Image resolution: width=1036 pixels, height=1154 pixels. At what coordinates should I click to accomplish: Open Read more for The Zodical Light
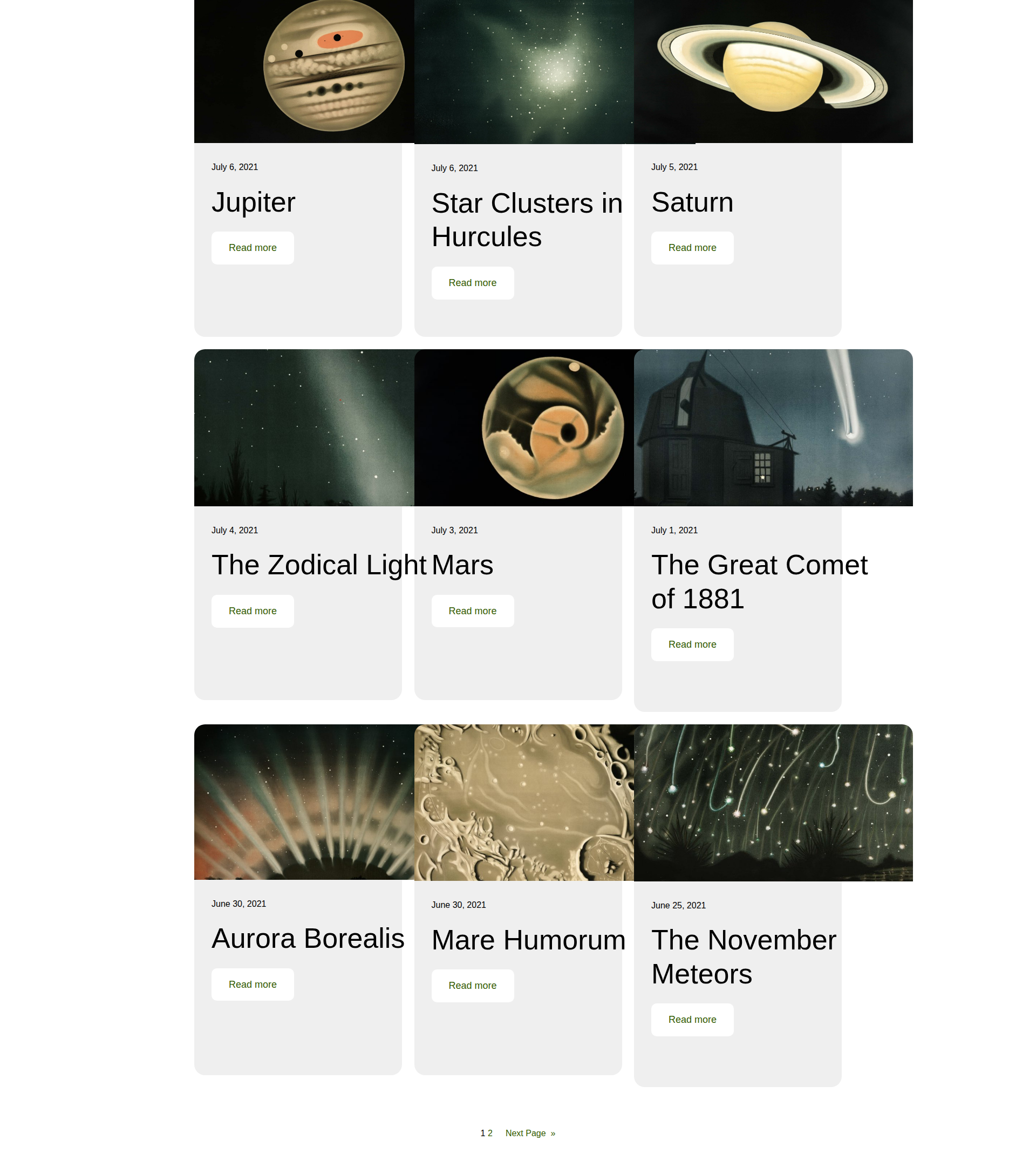[x=252, y=611]
